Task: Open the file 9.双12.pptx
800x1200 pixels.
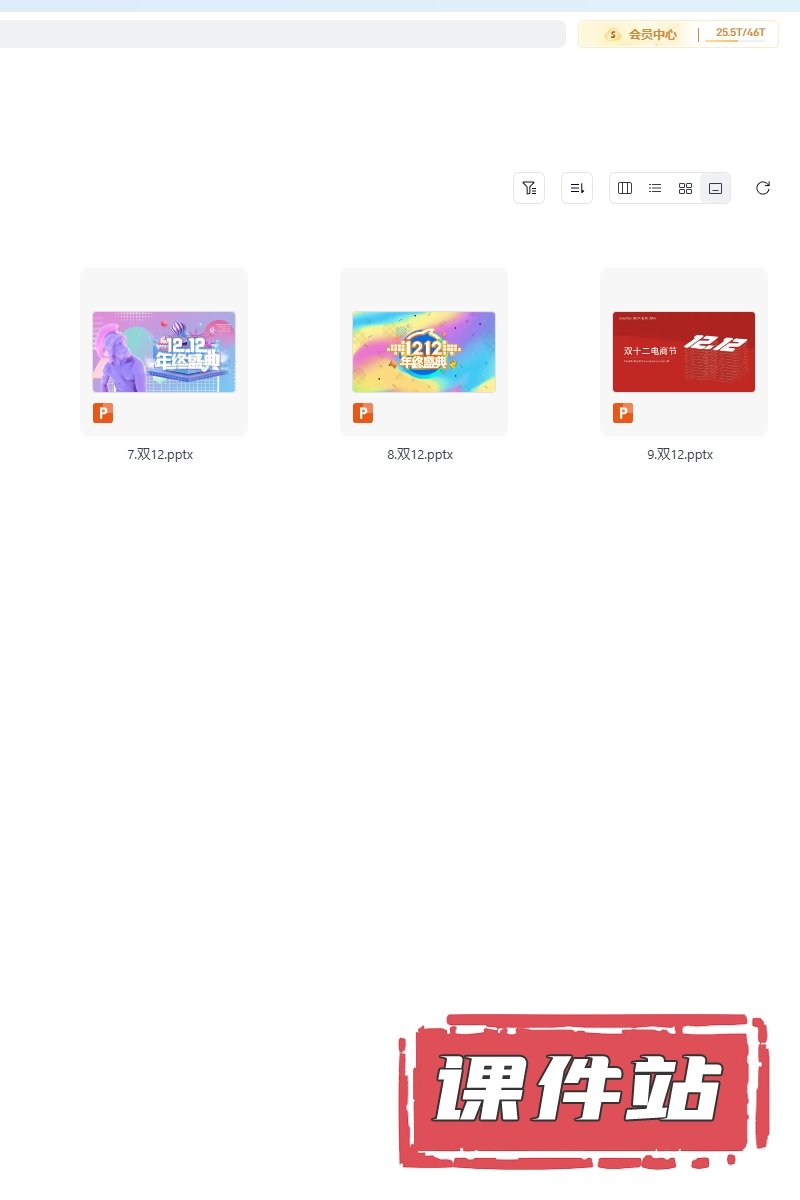Action: [x=684, y=352]
